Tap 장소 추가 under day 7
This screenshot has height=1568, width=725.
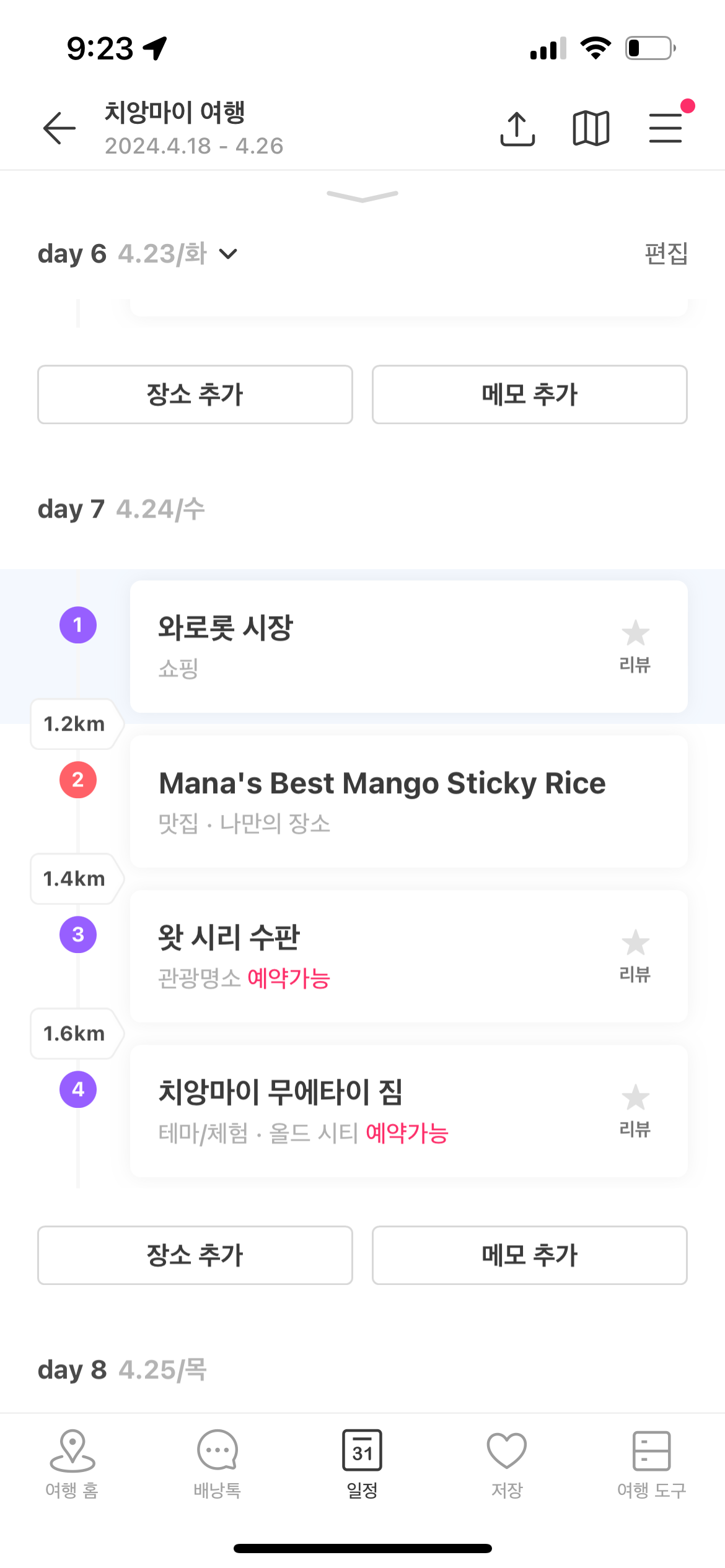195,1255
